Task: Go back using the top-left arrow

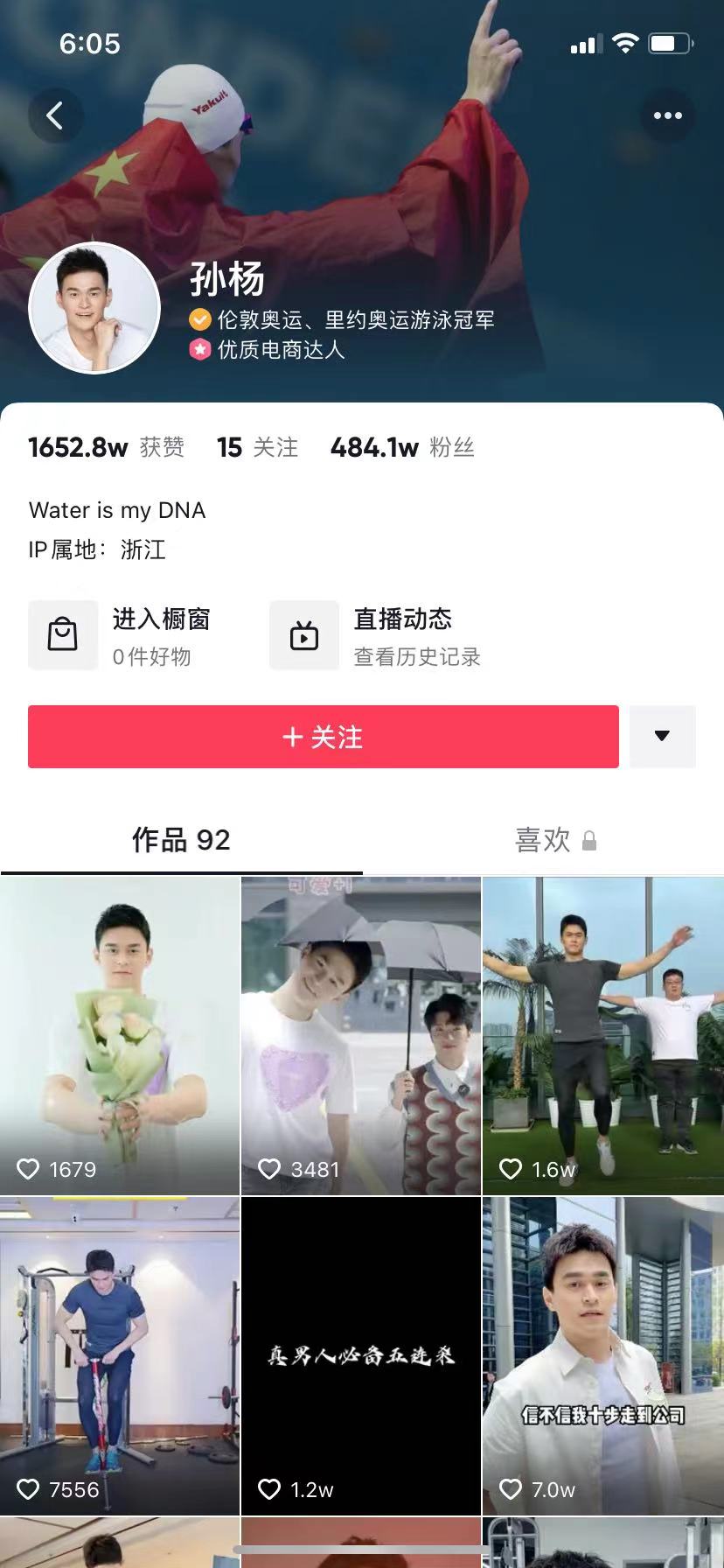Action: pyautogui.click(x=55, y=115)
